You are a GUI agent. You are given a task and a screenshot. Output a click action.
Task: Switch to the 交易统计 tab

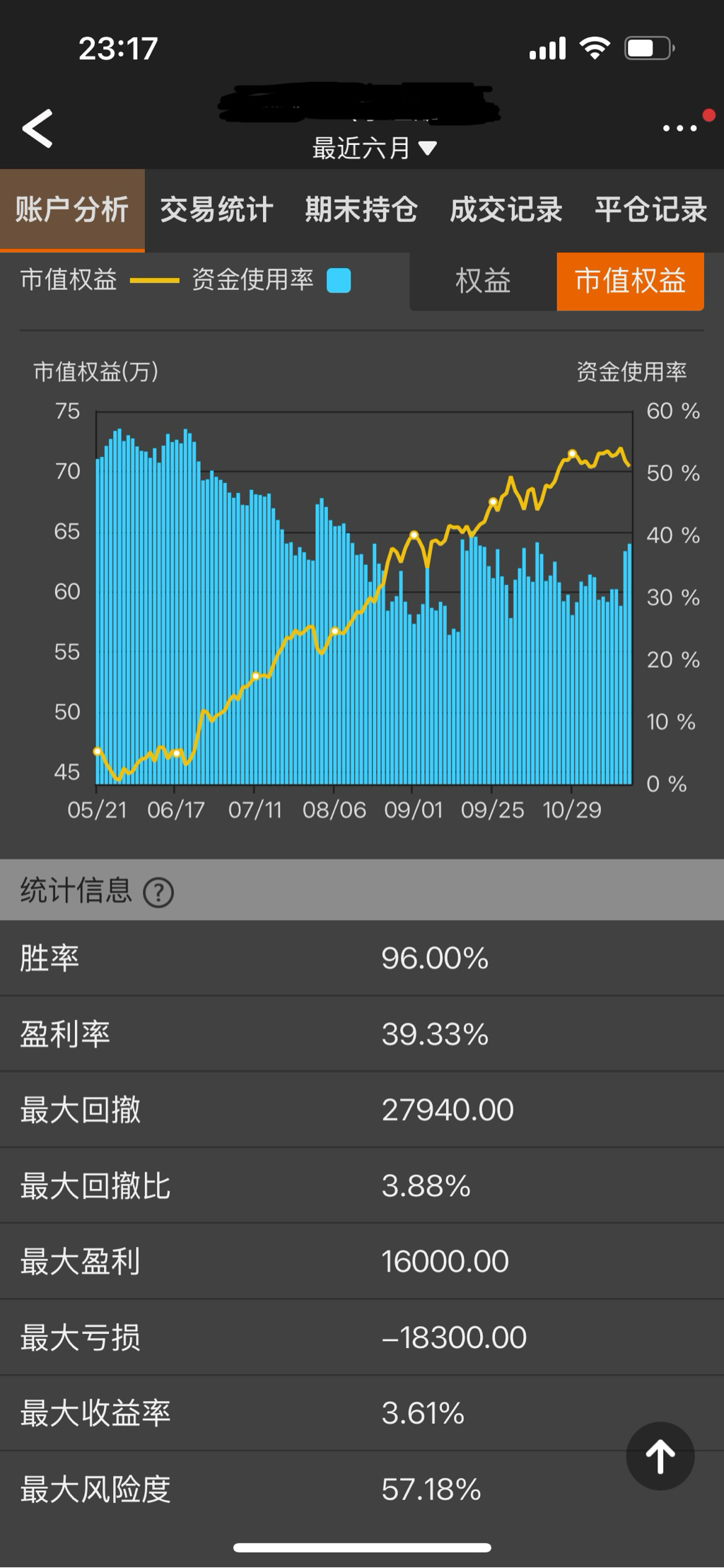tap(216, 210)
